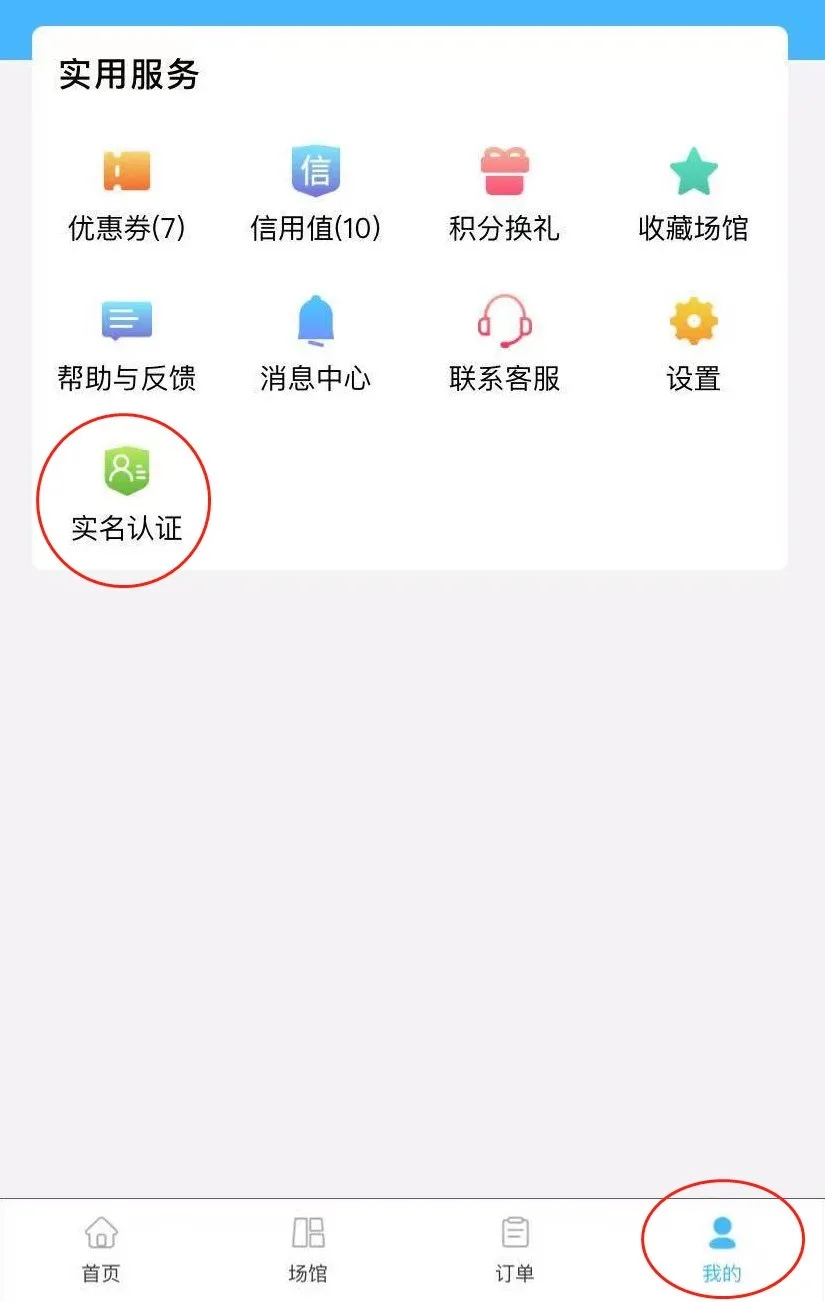Switch to the 首页 home tab
Screen dimensions: 825x1302
[x=101, y=1247]
